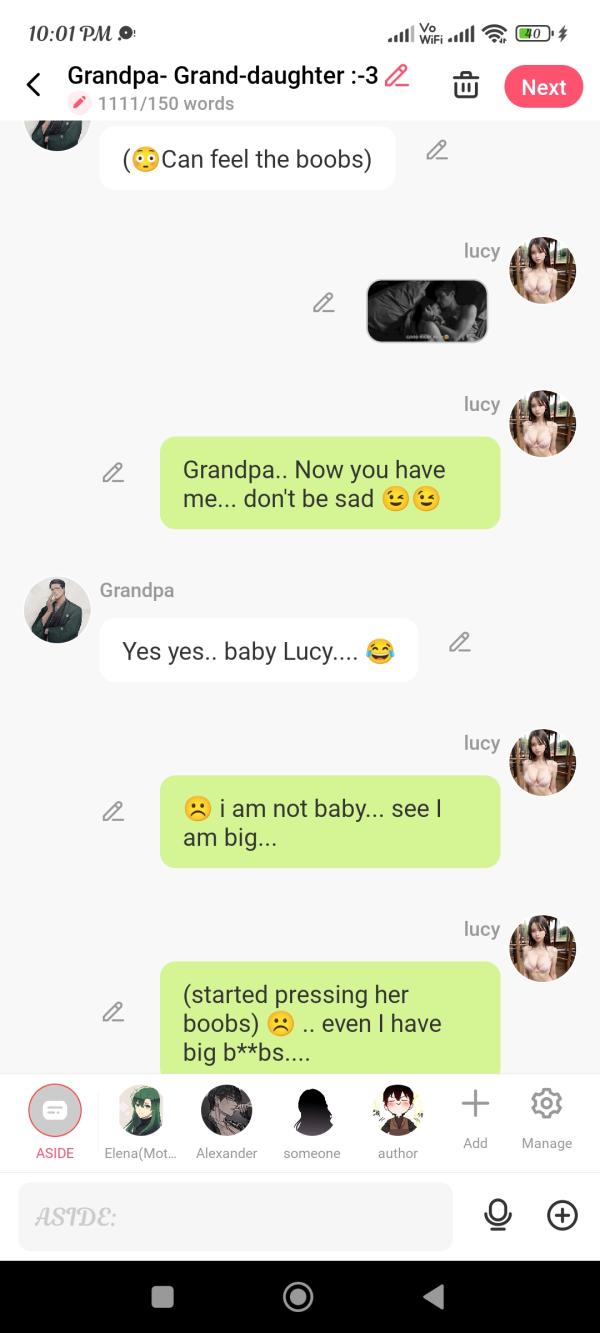
Task: Focus the ASIDE text input field
Action: pos(235,1216)
